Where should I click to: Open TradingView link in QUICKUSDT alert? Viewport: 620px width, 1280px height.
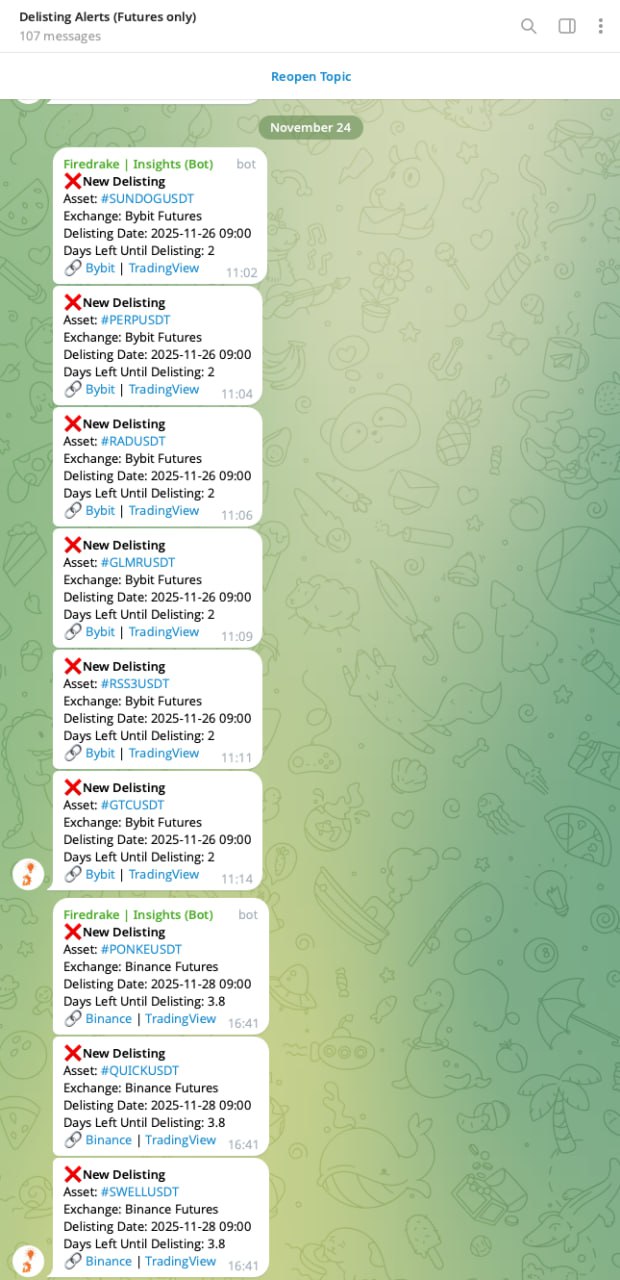pyautogui.click(x=180, y=1139)
